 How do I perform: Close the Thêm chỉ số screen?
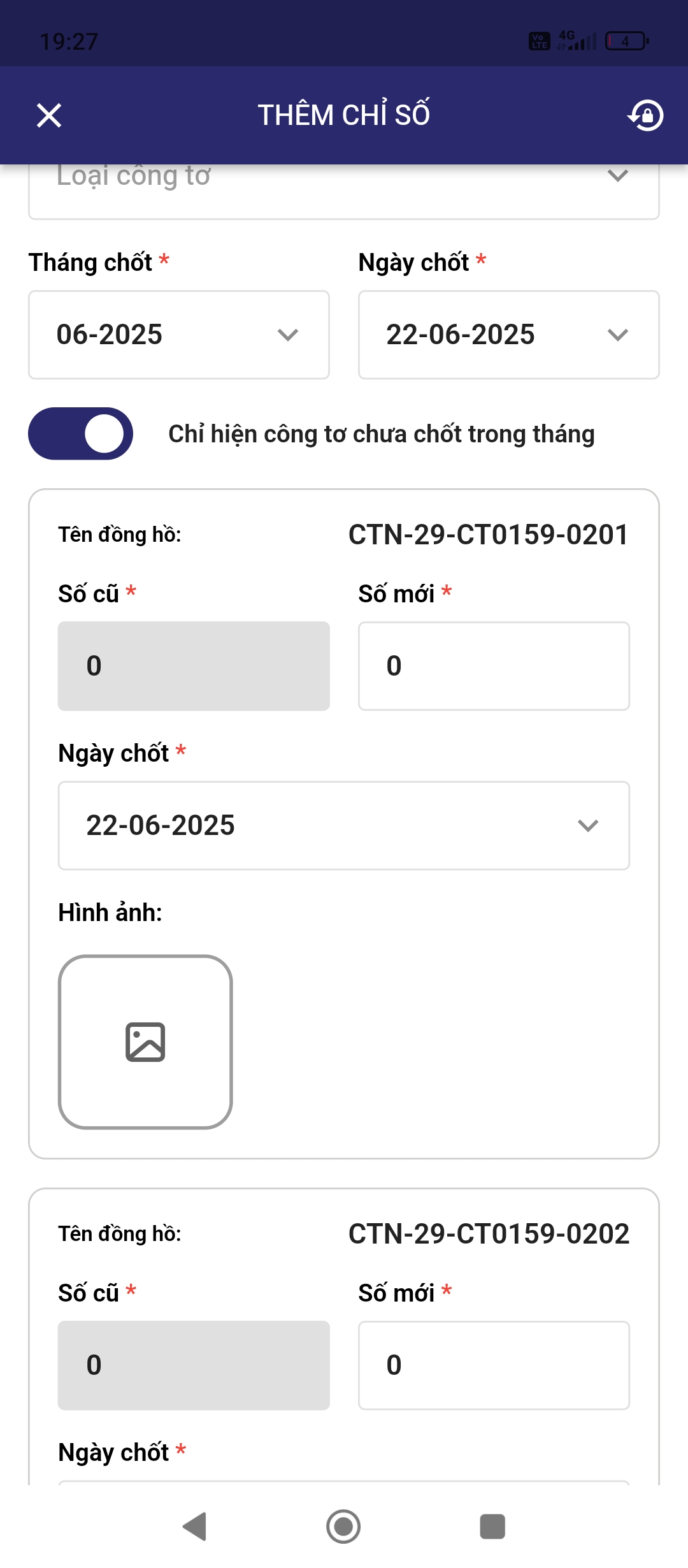tap(49, 115)
